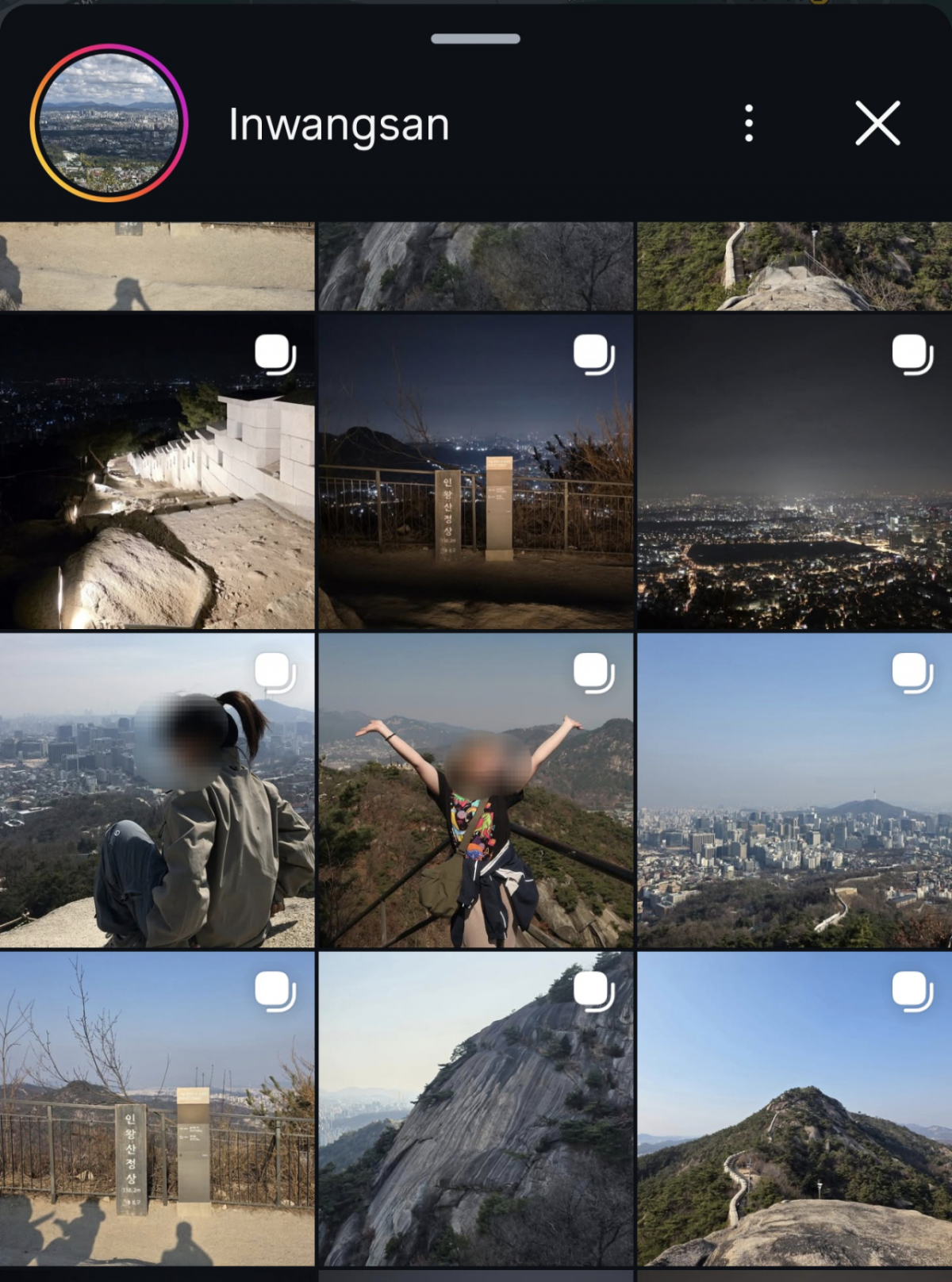Open the daytime tower skyline post
952x1282 pixels.
[794, 790]
